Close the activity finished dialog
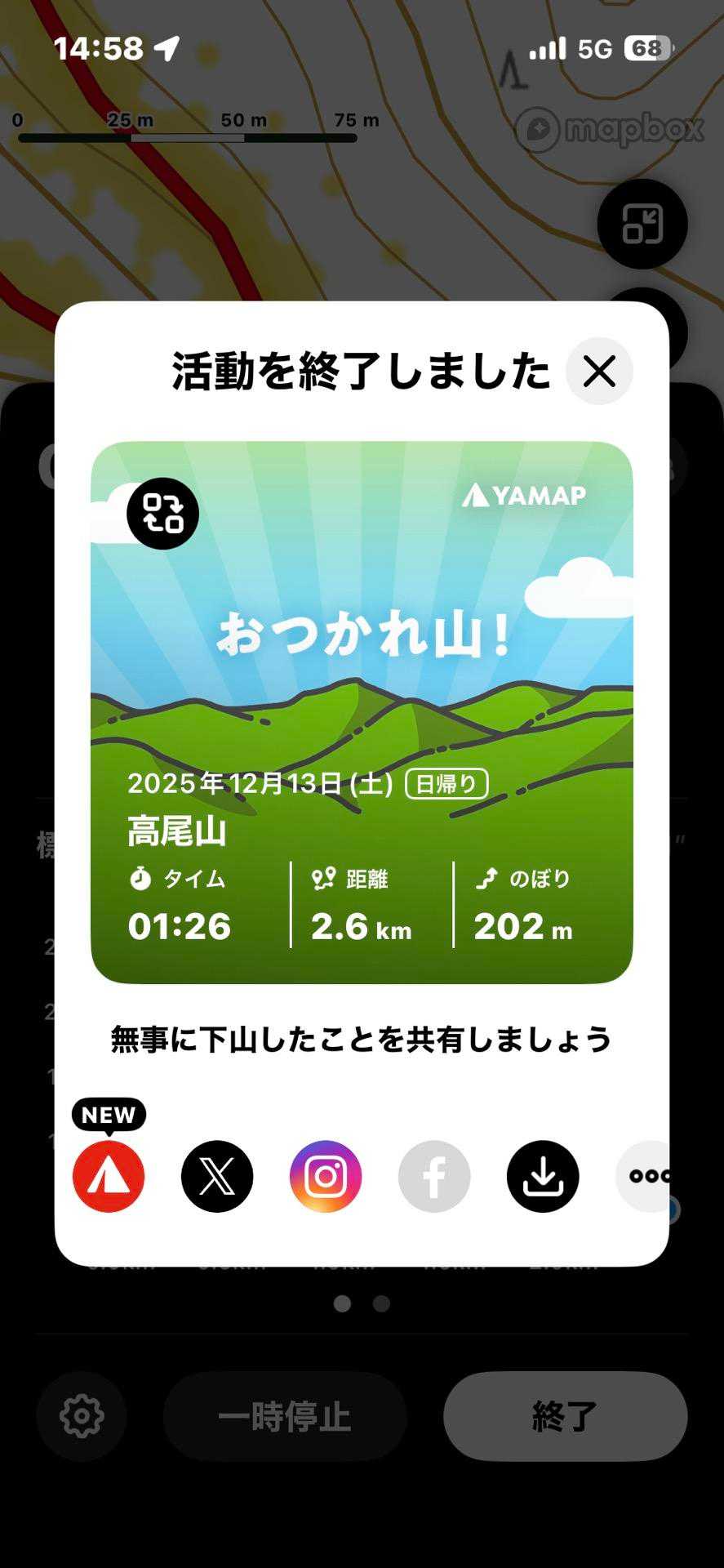This screenshot has height=1568, width=724. click(x=599, y=372)
